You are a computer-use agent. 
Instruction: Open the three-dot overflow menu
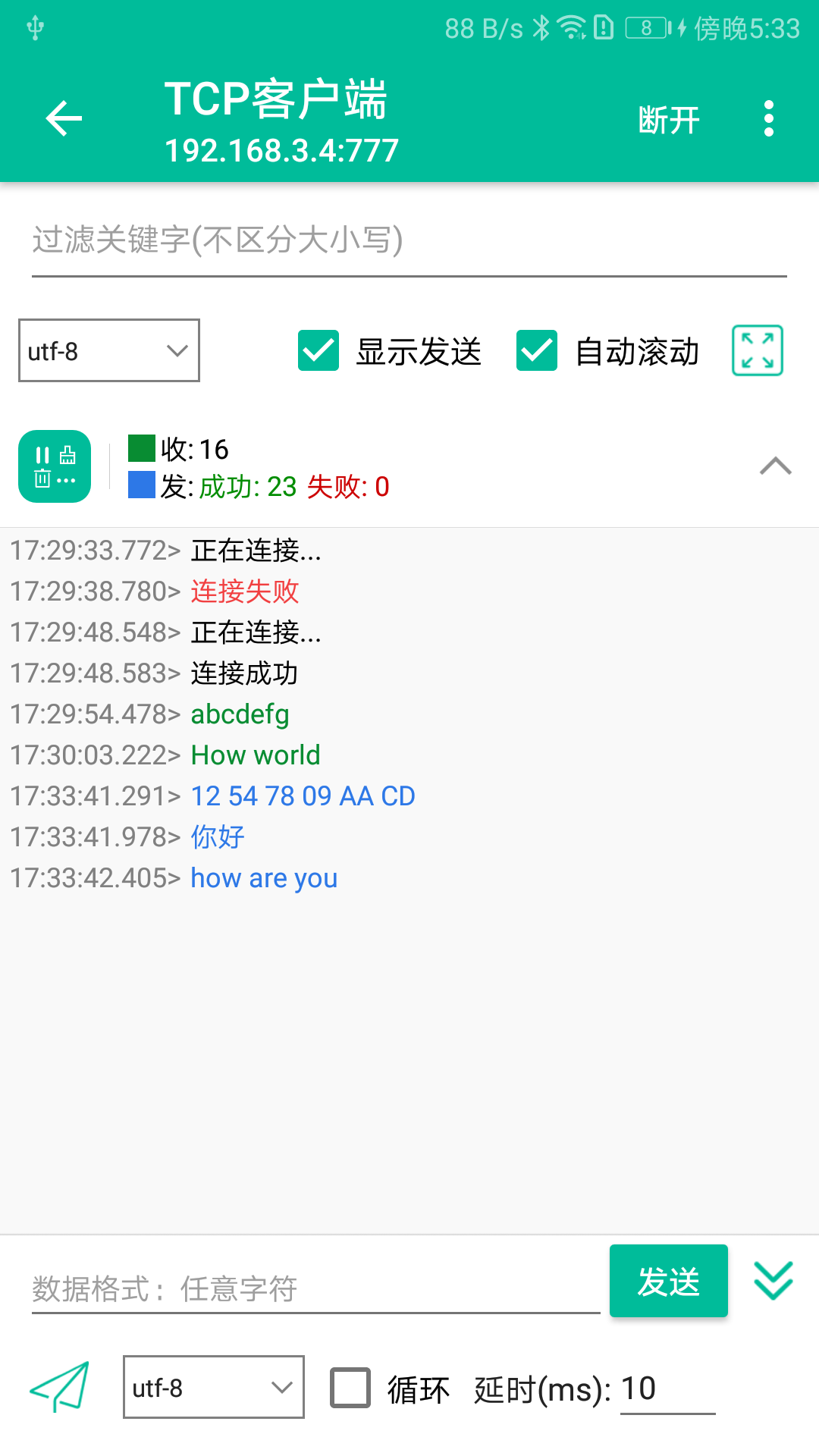[x=768, y=118]
